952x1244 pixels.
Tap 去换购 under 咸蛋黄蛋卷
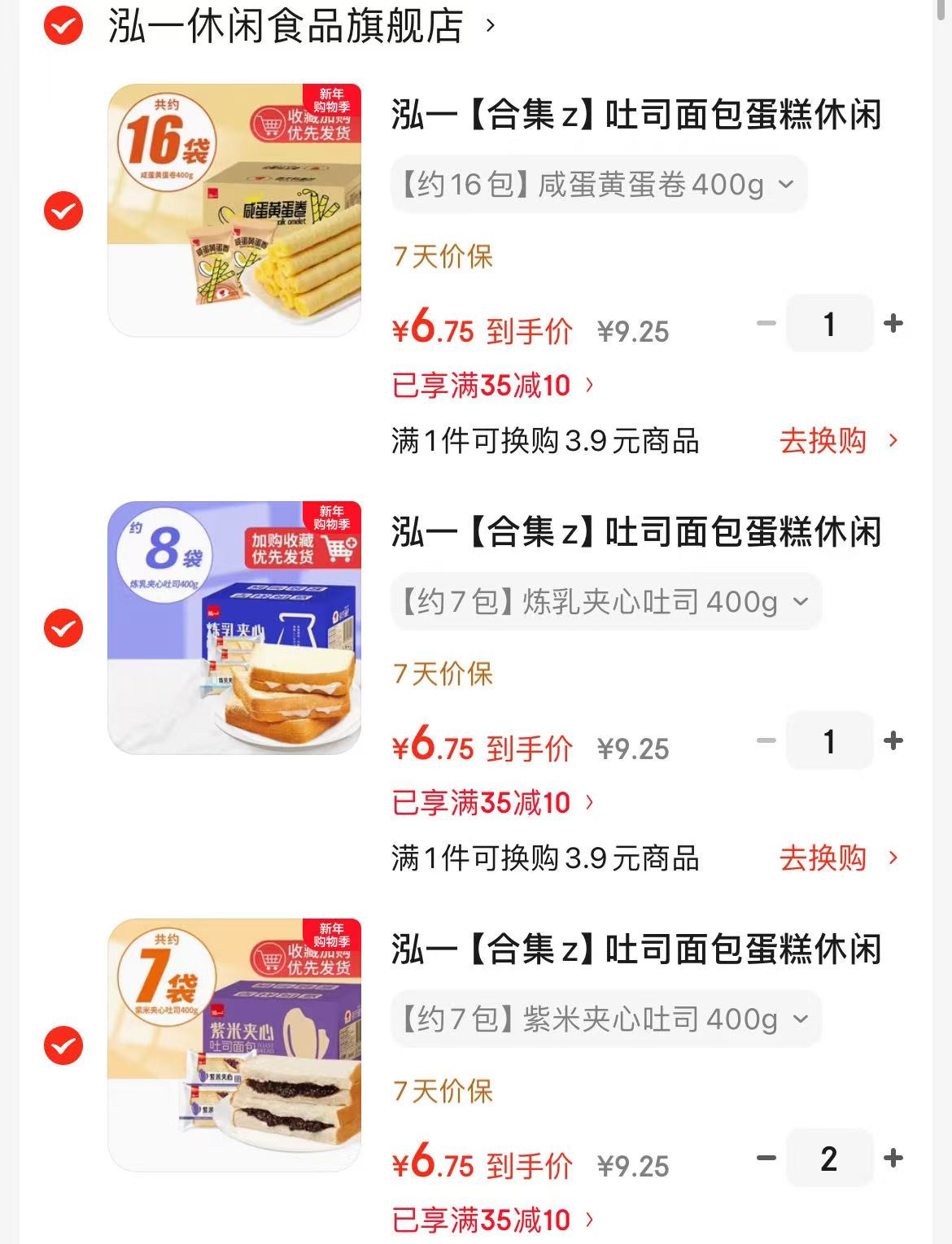(x=838, y=441)
